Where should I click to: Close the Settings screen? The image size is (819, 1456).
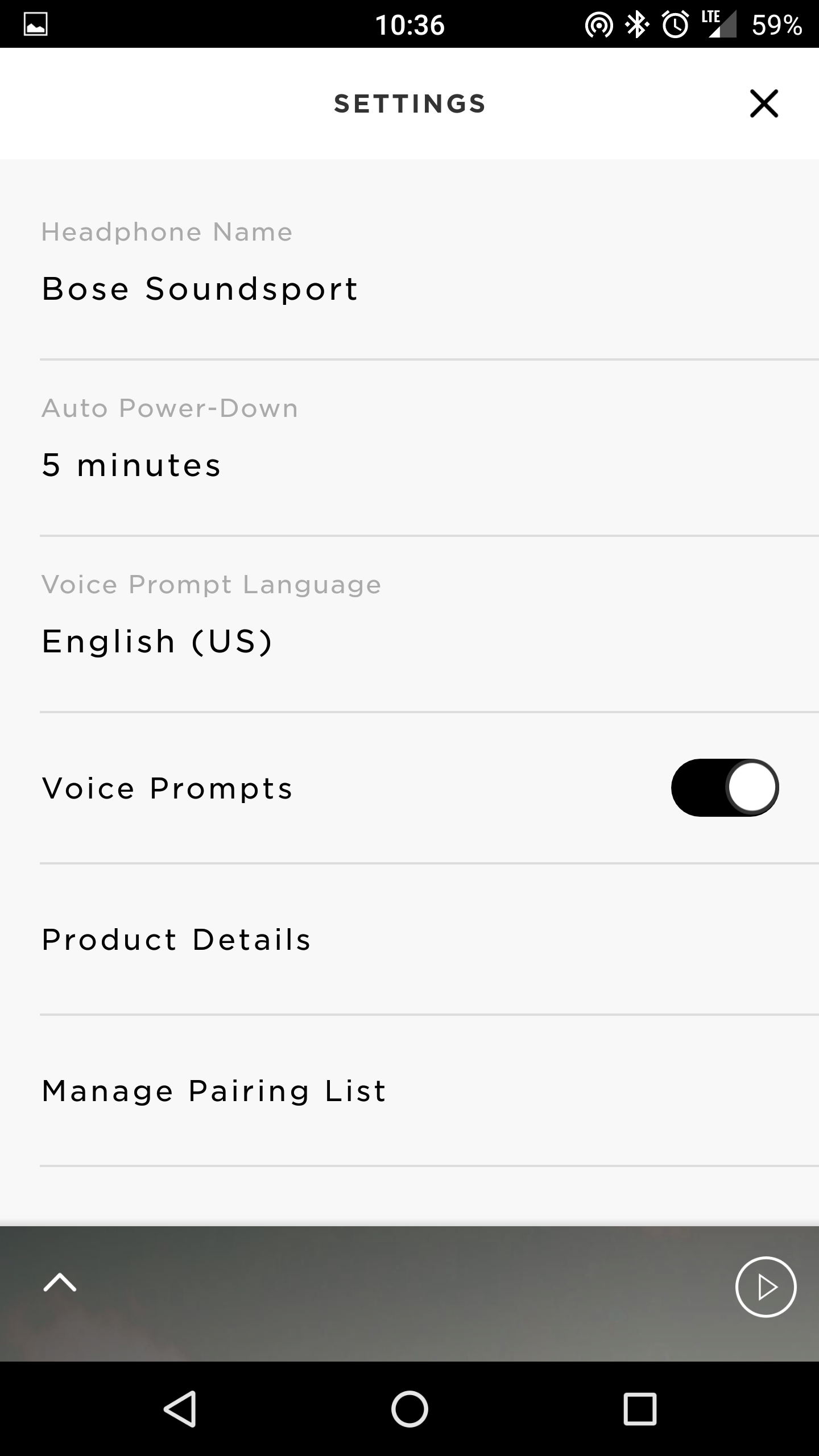[764, 104]
